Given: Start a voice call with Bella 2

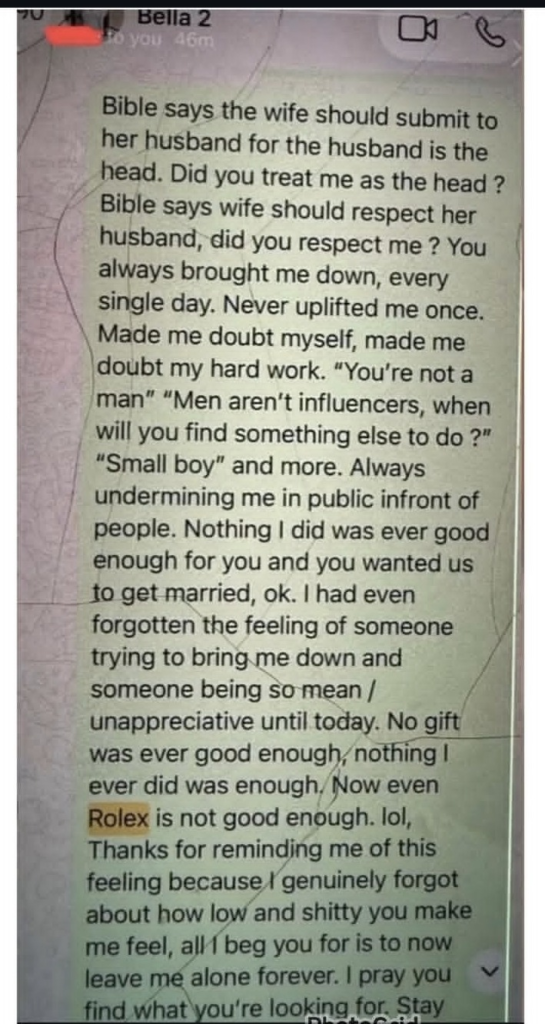Looking at the screenshot, I should click(x=490, y=33).
